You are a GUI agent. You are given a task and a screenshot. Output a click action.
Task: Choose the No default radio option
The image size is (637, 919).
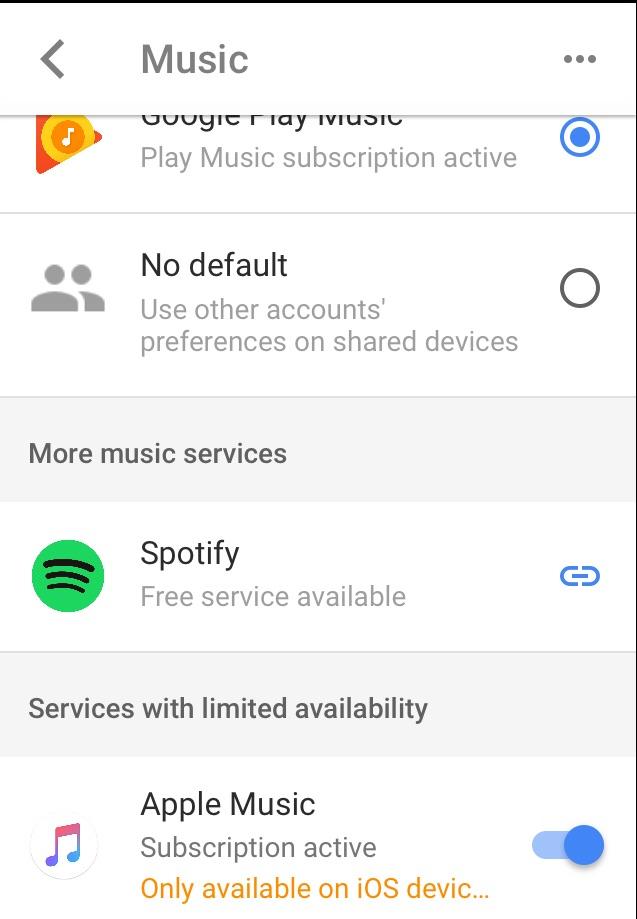[579, 289]
